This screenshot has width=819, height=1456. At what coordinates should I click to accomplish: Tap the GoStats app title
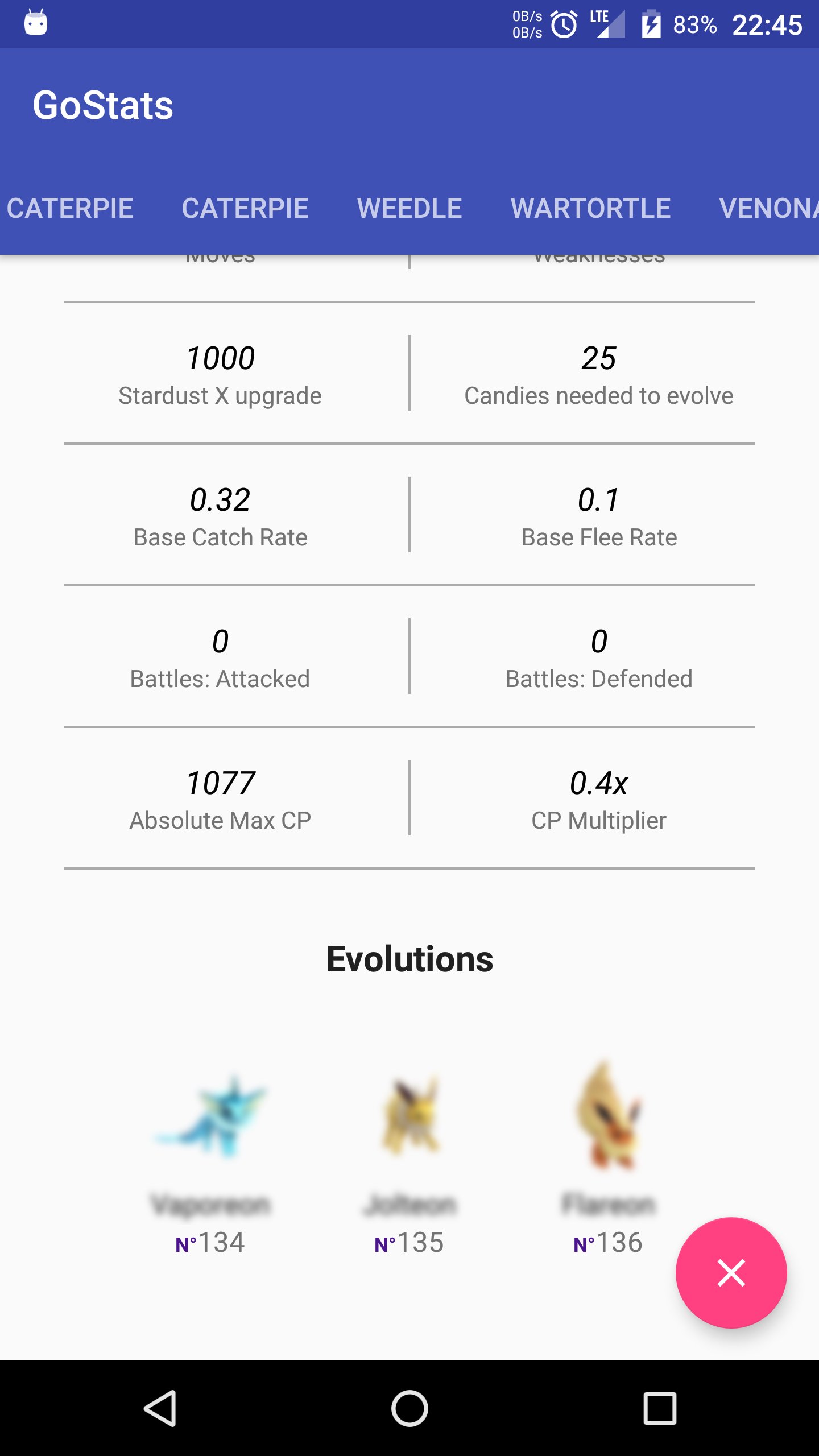click(104, 104)
